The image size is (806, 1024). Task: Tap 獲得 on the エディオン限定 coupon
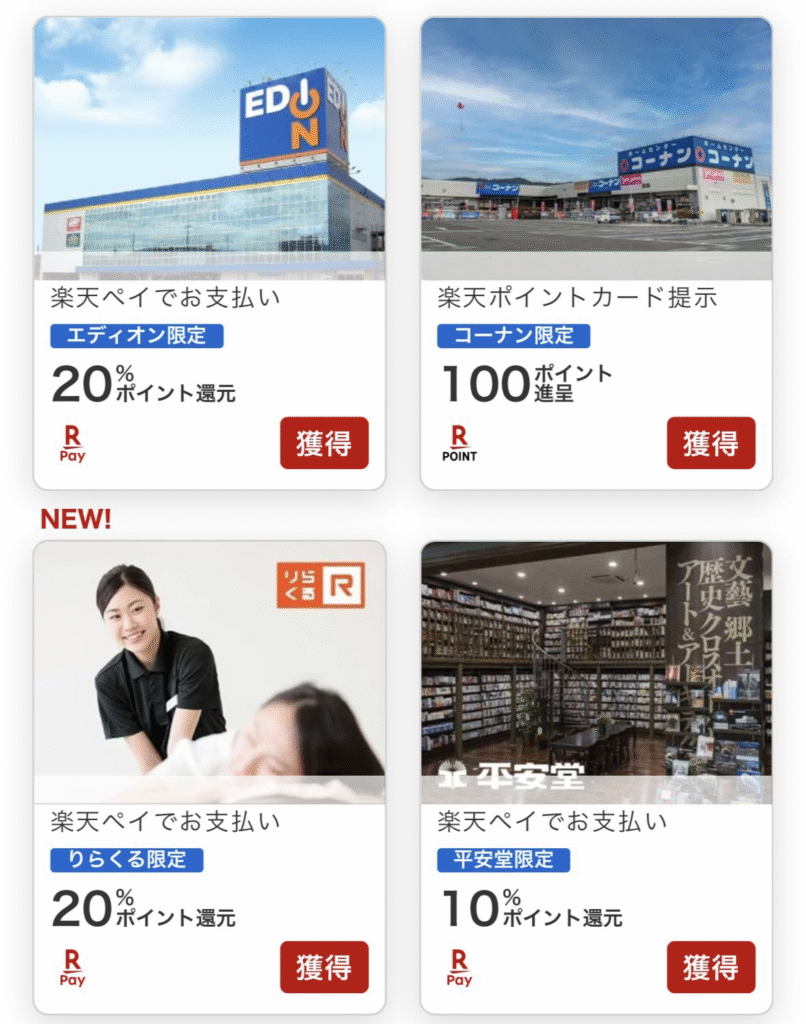coord(324,443)
